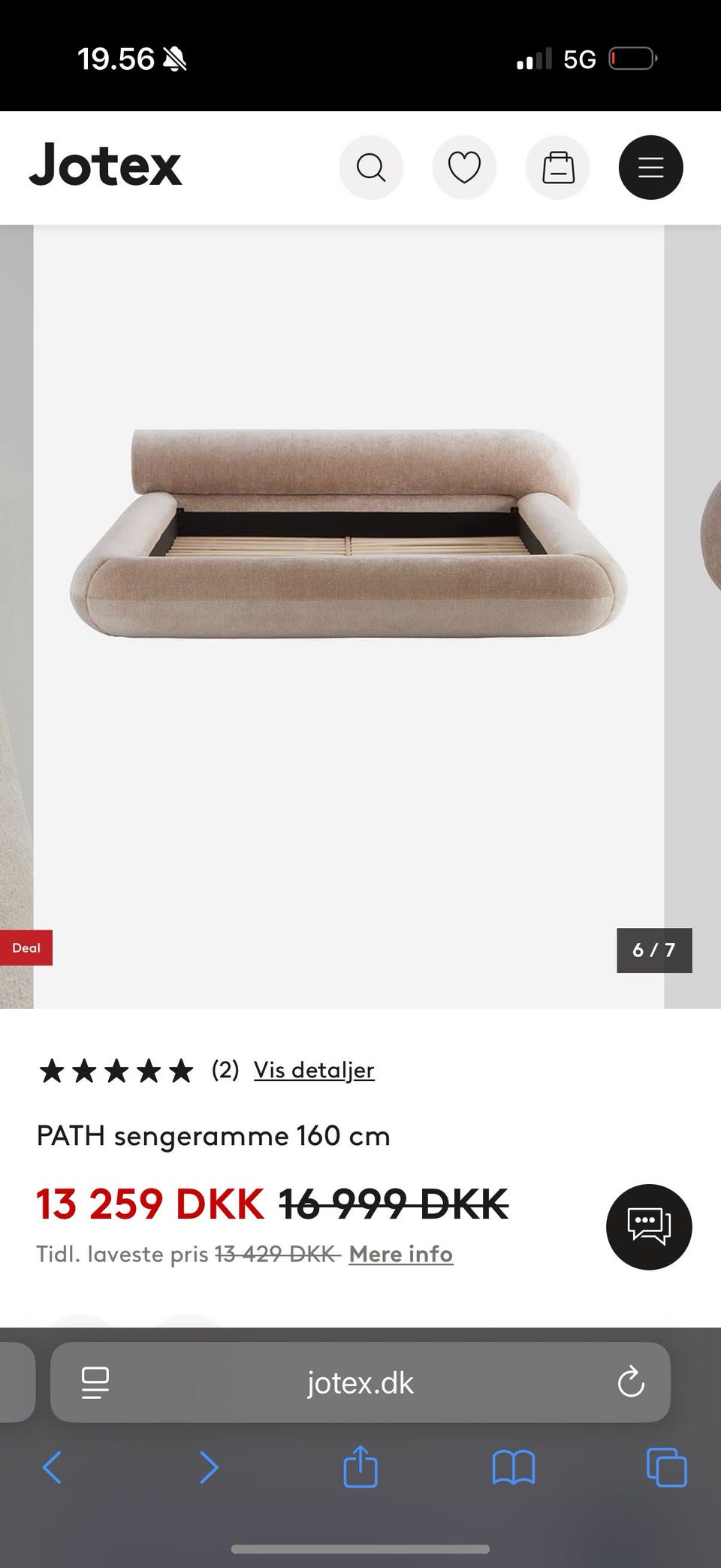Image resolution: width=721 pixels, height=1568 pixels.
Task: Open the 'Mere info' price link
Action: (401, 1254)
